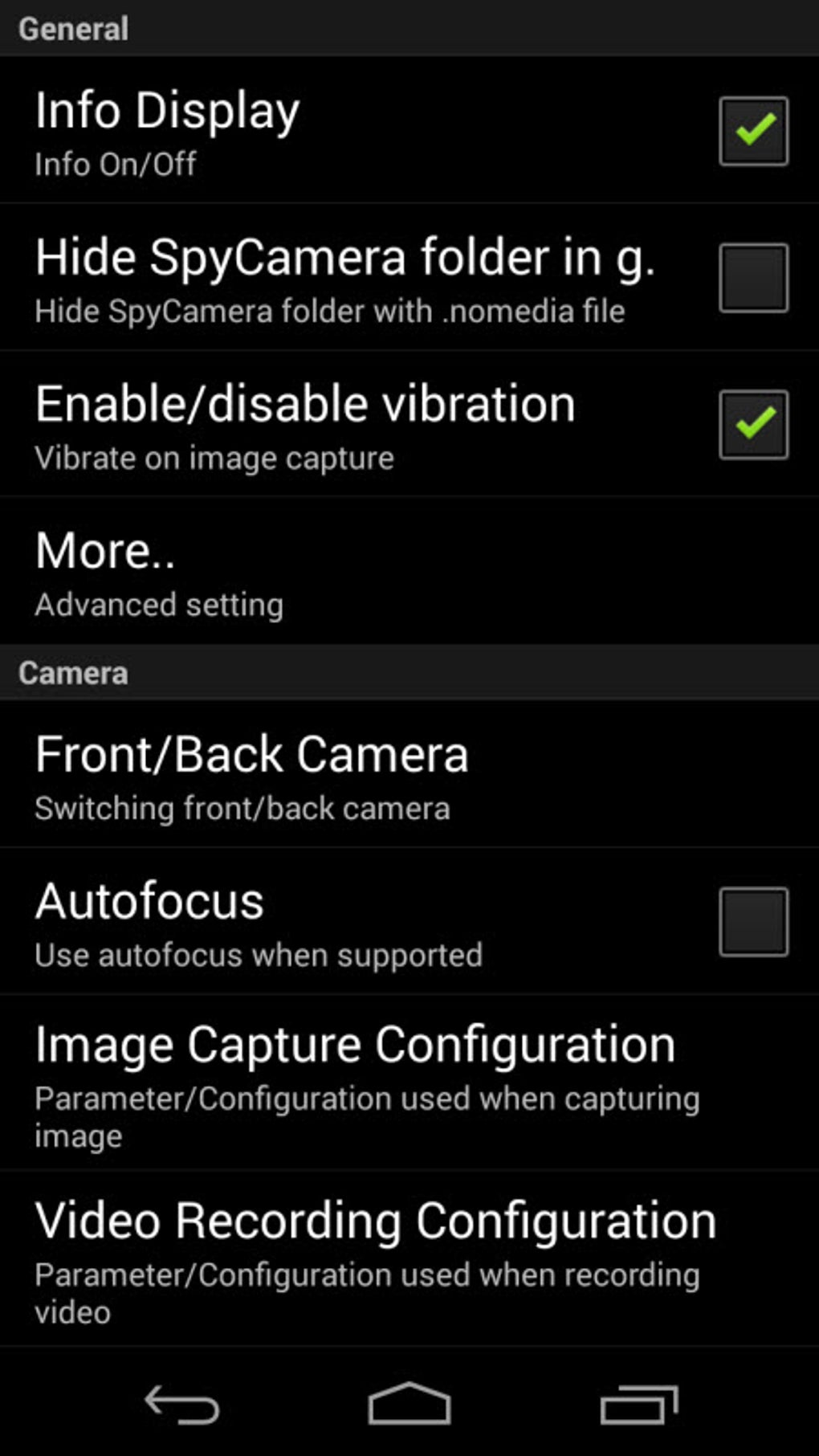The image size is (819, 1456).
Task: Turn off vibration on image capture
Action: pyautogui.click(x=753, y=425)
